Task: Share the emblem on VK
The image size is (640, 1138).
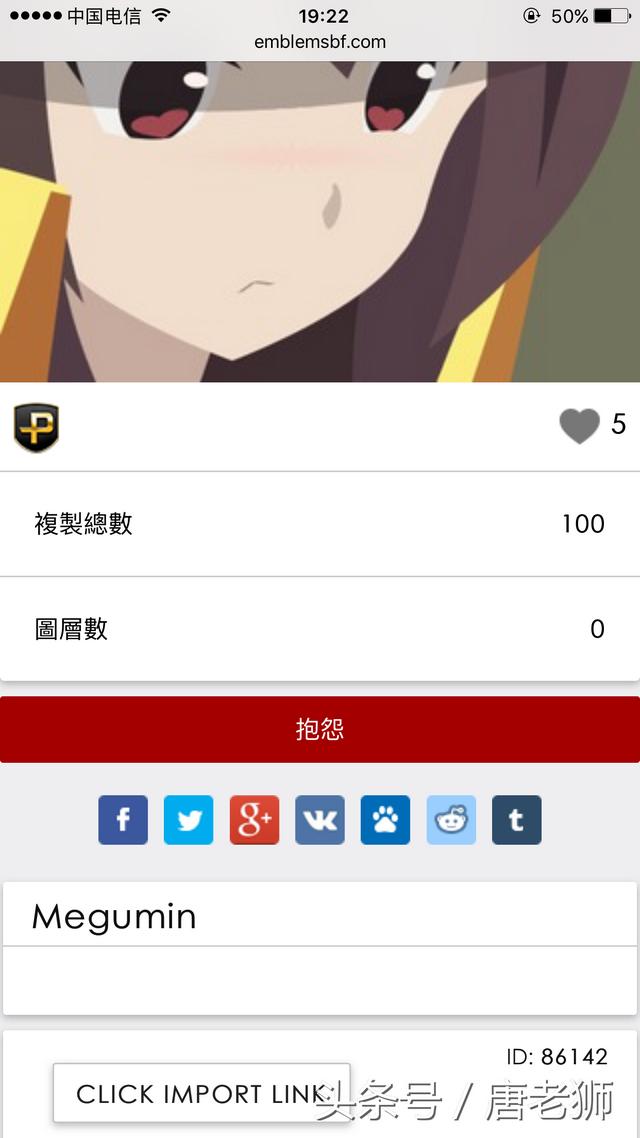Action: pos(320,820)
